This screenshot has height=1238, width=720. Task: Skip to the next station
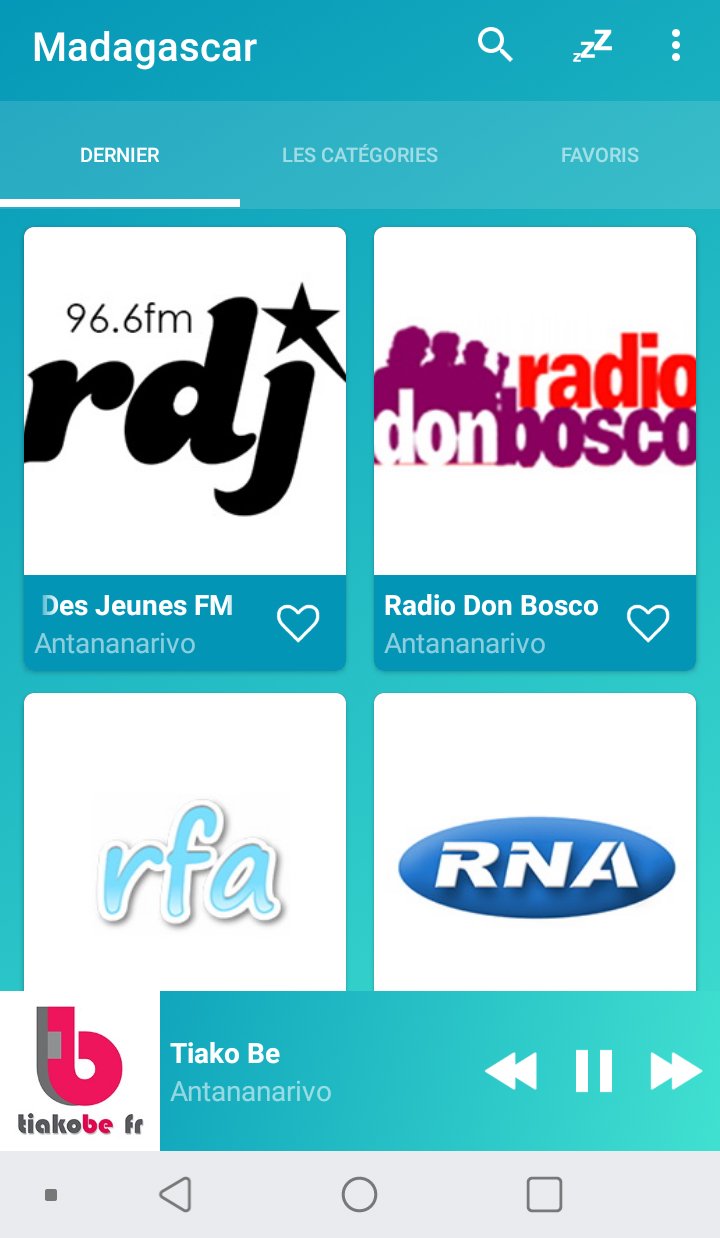pos(676,1071)
